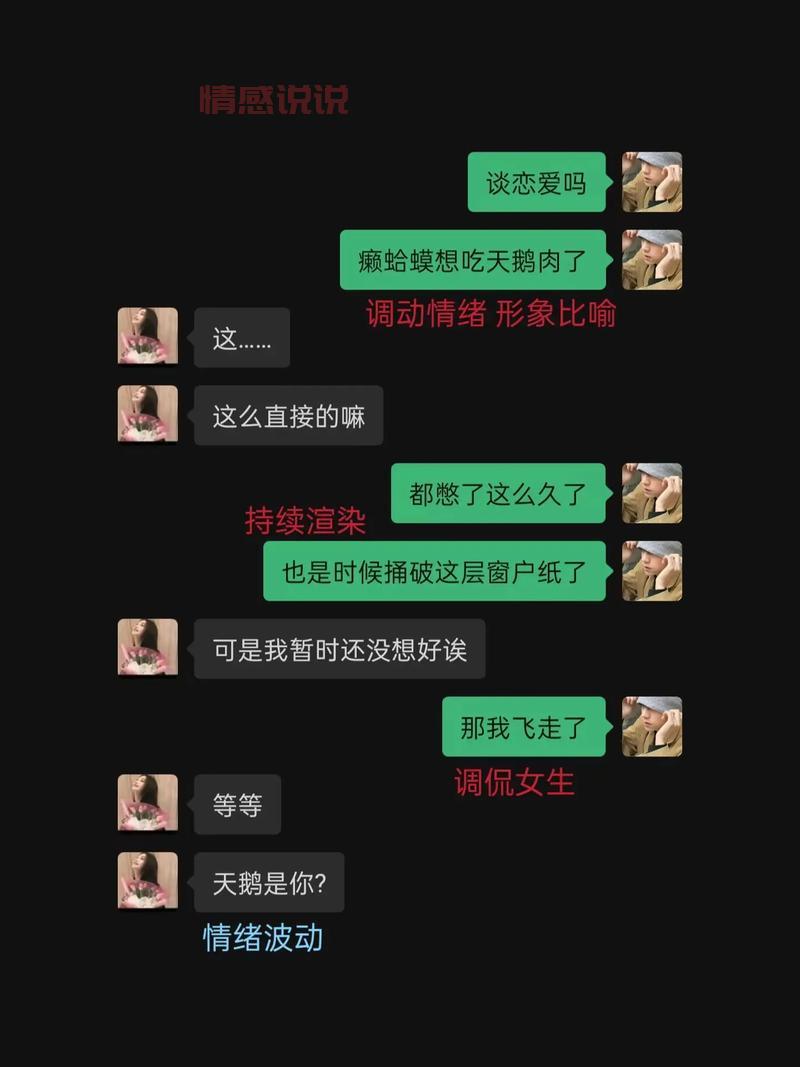Click the red "持续渲染" annotation text
This screenshot has height=1067, width=800.
[307, 521]
